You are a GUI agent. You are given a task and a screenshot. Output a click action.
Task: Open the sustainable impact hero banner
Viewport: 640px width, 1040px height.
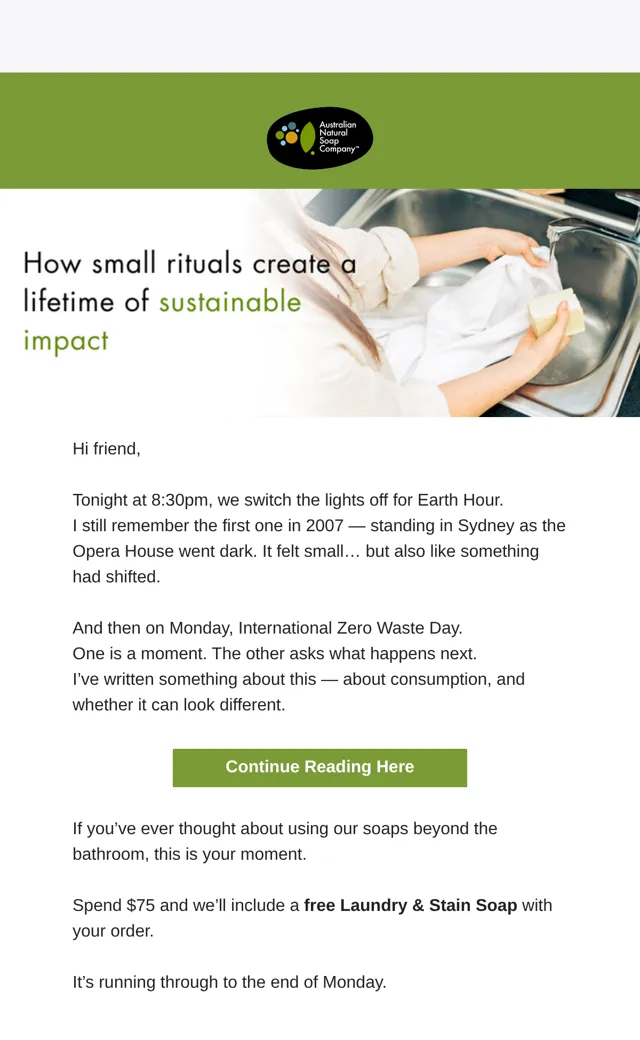(320, 303)
